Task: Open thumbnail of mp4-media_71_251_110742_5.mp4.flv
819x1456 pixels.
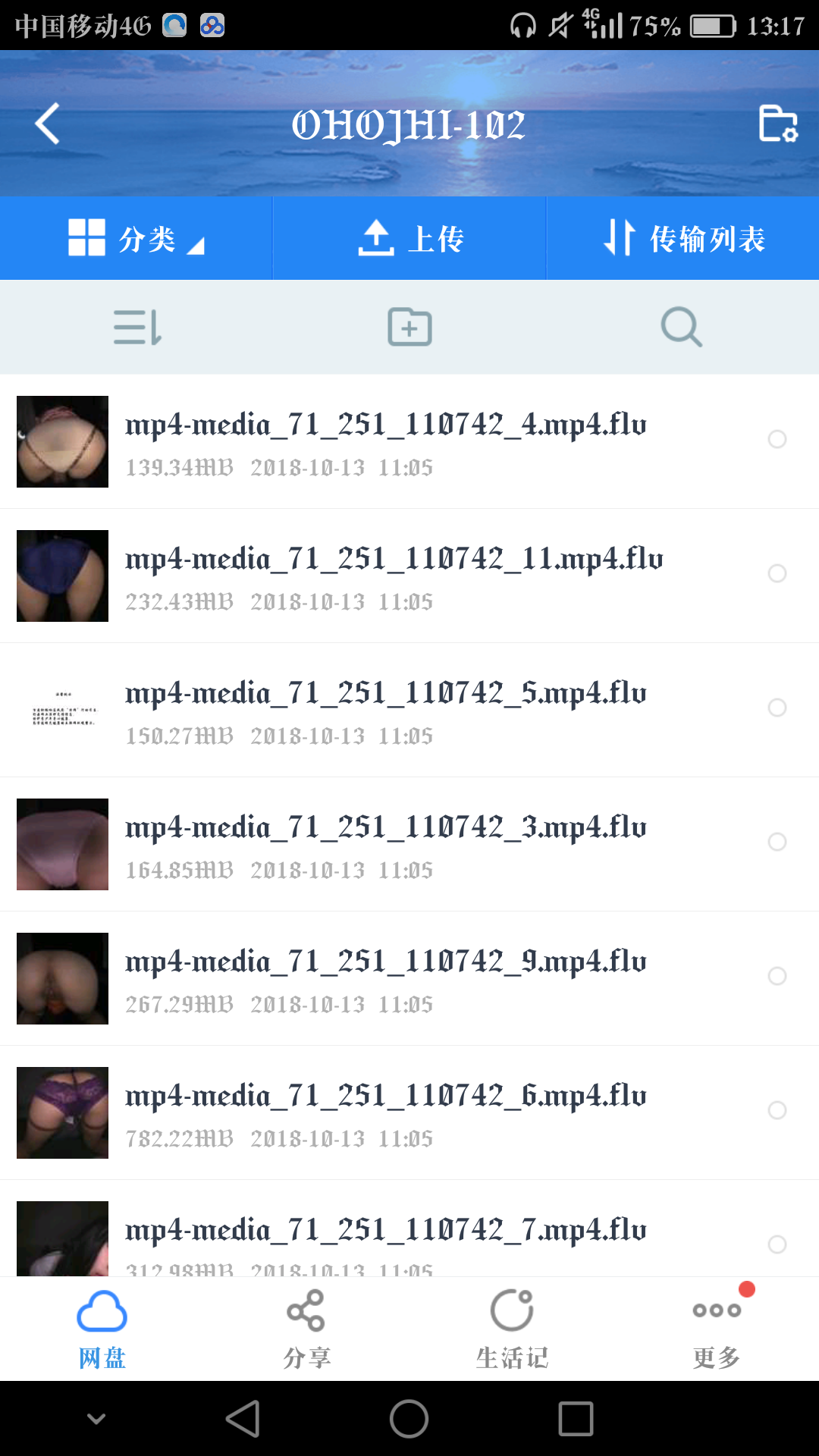Action: pos(62,709)
